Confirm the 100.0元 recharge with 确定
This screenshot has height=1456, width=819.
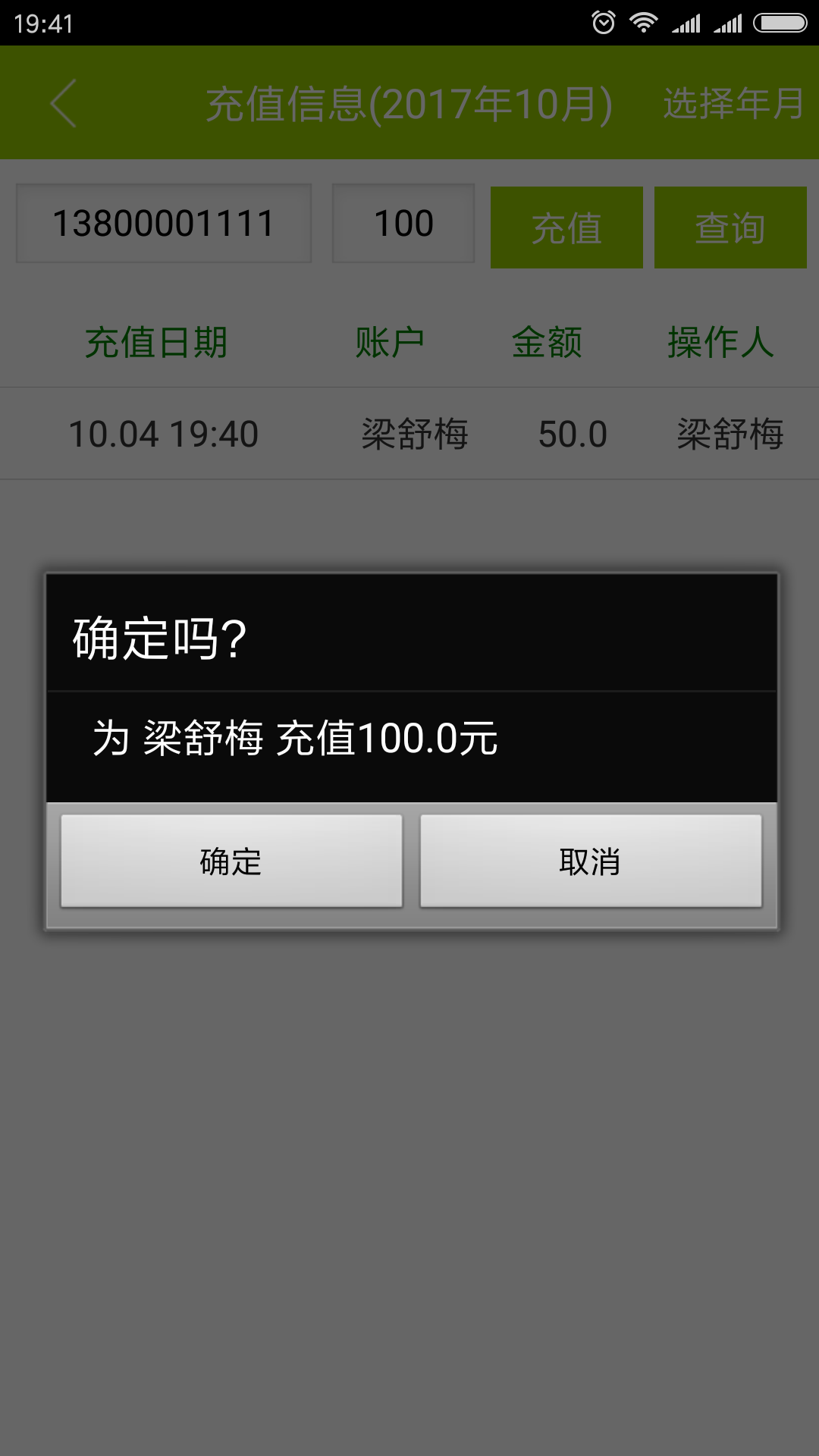coord(231,861)
